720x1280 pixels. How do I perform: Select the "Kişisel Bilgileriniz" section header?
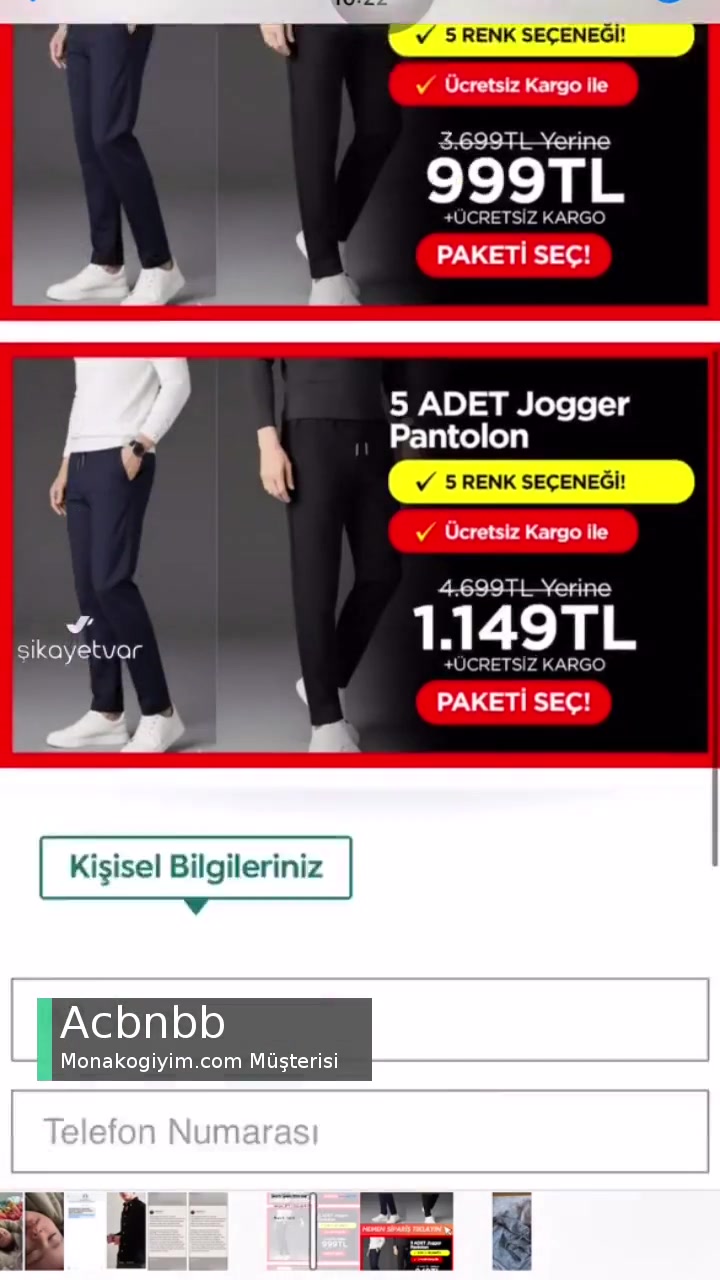coord(196,867)
